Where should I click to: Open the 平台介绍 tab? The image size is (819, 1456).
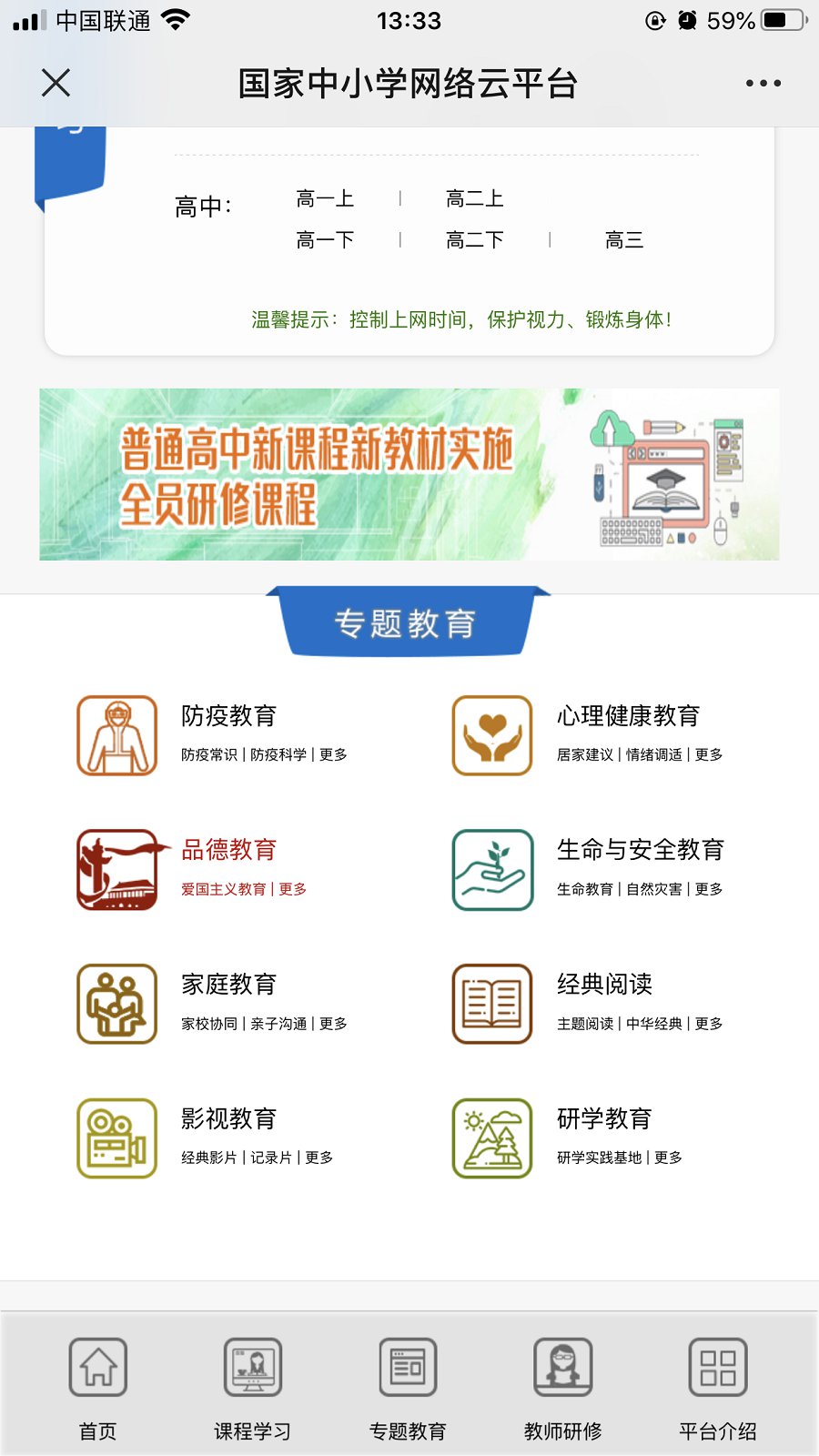point(717,1383)
